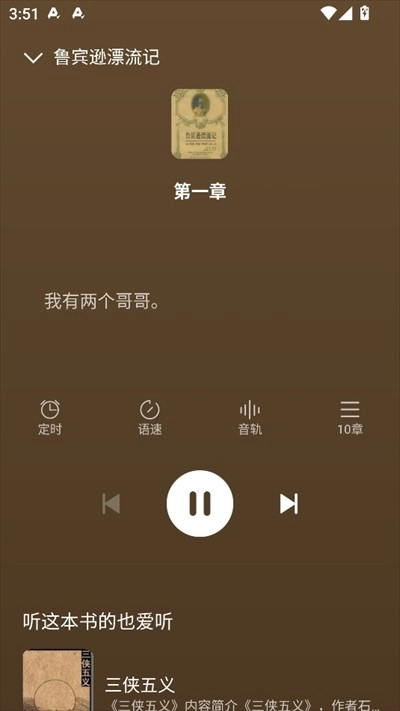This screenshot has height=711, width=400.
Task: Go to the previous chapter
Action: [111, 503]
